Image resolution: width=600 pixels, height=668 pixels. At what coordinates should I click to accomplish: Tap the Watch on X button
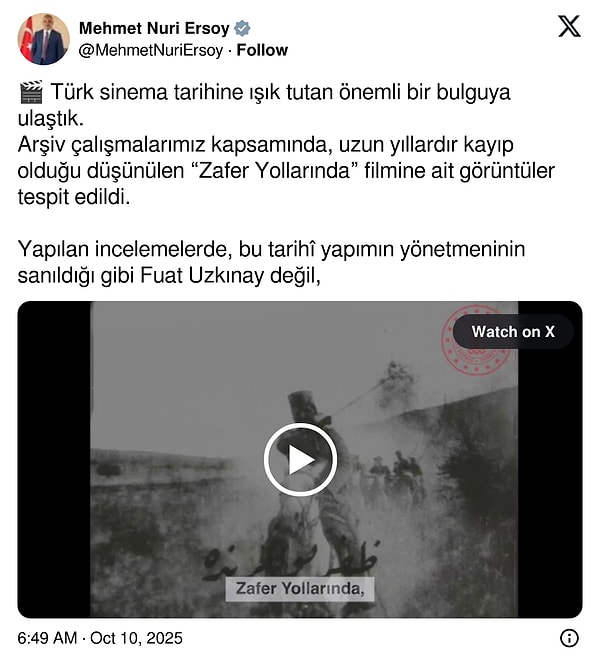pos(513,332)
